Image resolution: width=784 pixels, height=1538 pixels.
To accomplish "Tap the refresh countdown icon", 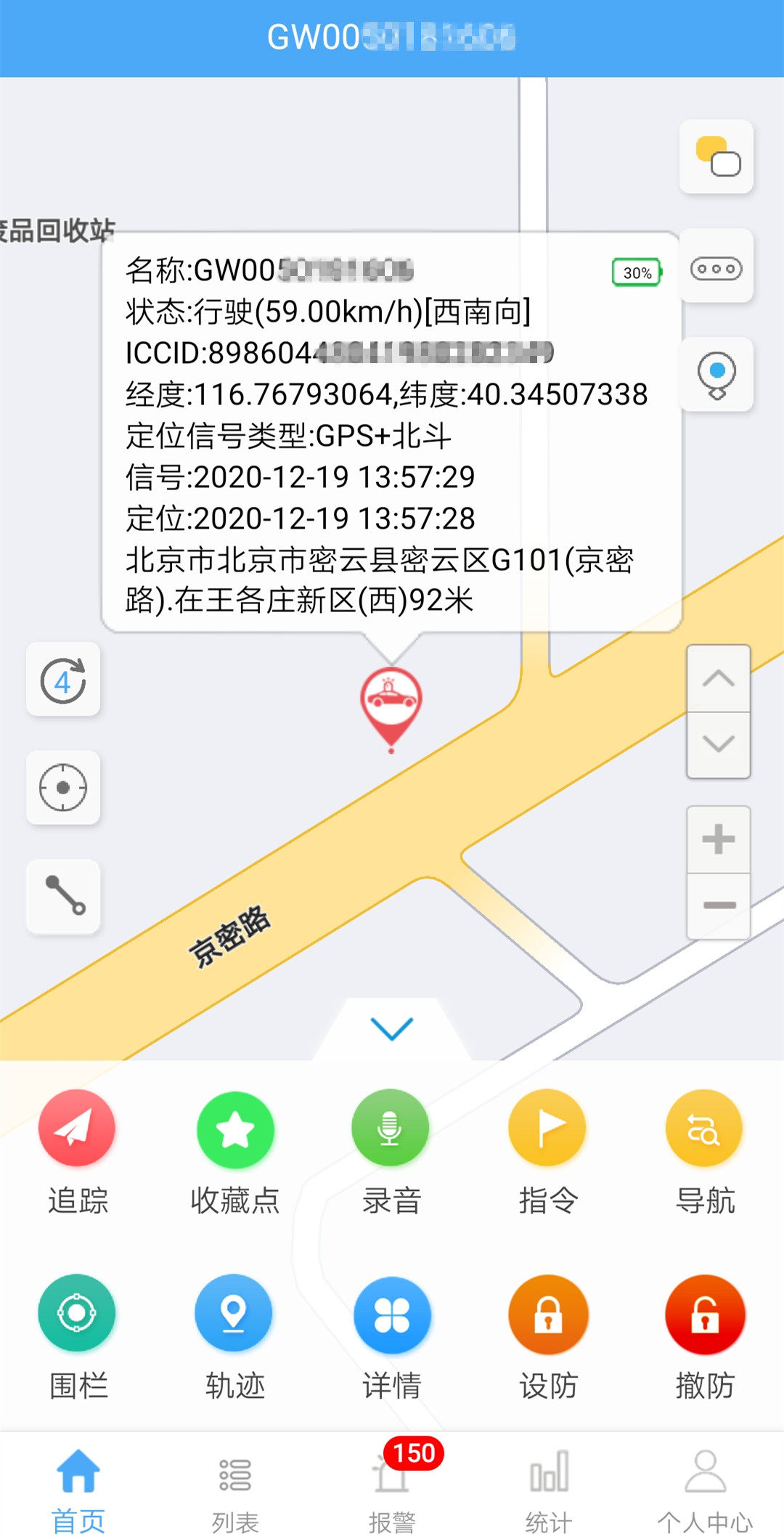I will 63,680.
